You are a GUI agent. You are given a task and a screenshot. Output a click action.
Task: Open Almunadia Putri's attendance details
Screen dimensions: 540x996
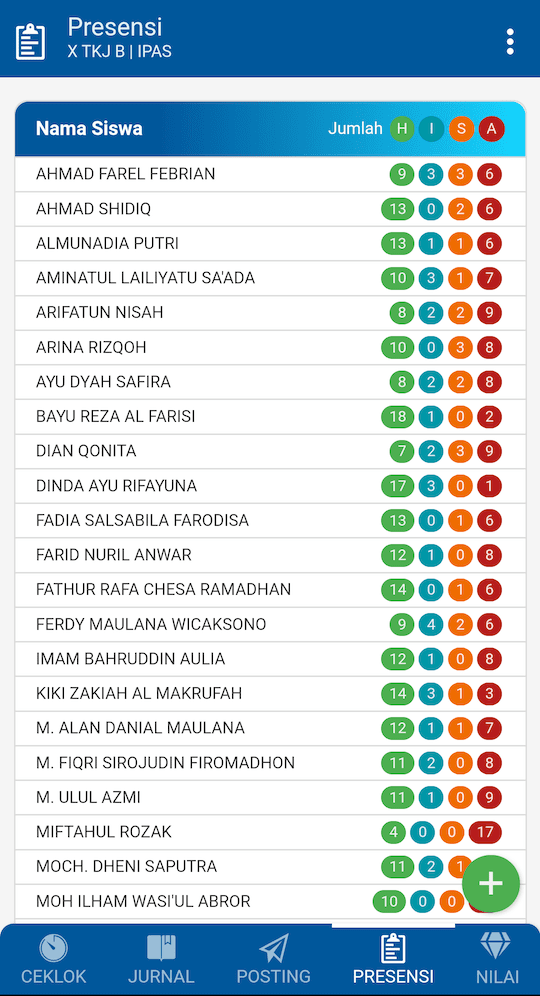point(270,243)
